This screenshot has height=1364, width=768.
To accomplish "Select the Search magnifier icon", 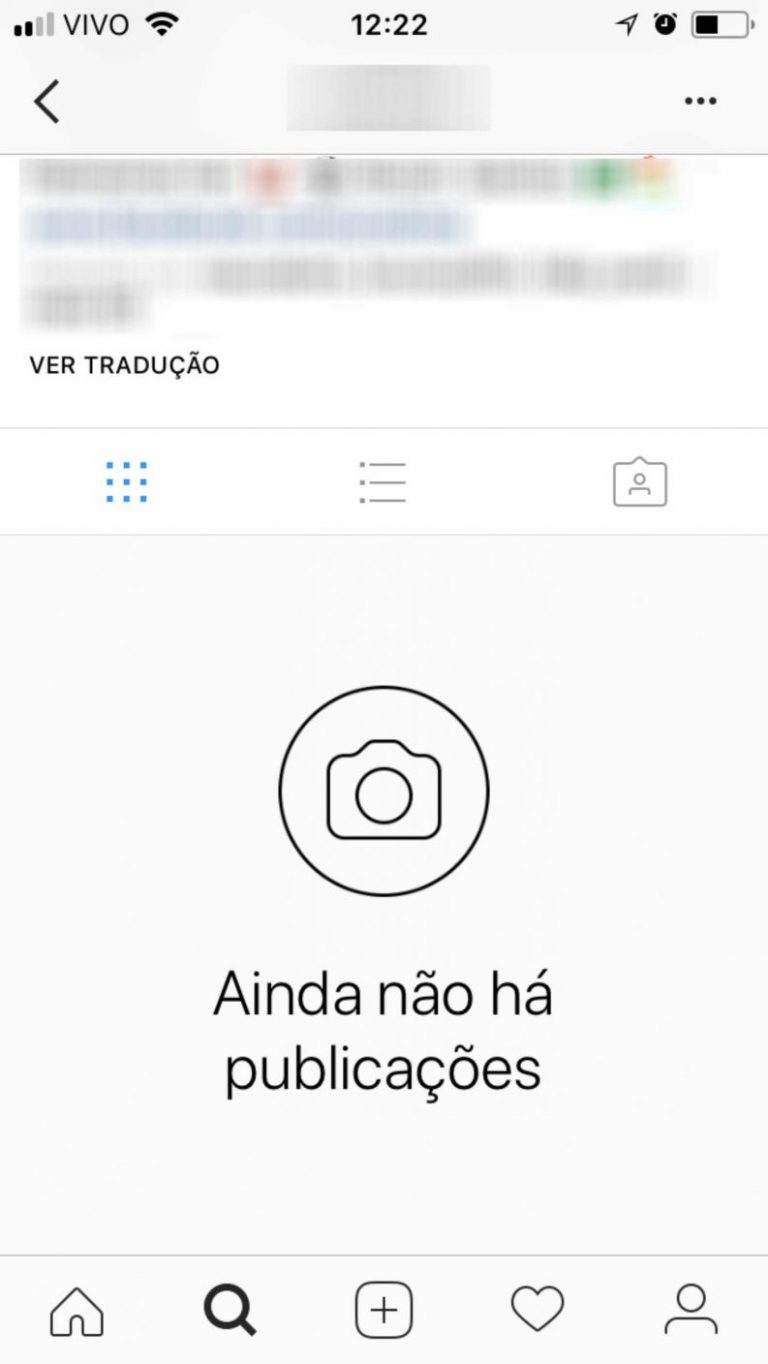I will point(230,1308).
